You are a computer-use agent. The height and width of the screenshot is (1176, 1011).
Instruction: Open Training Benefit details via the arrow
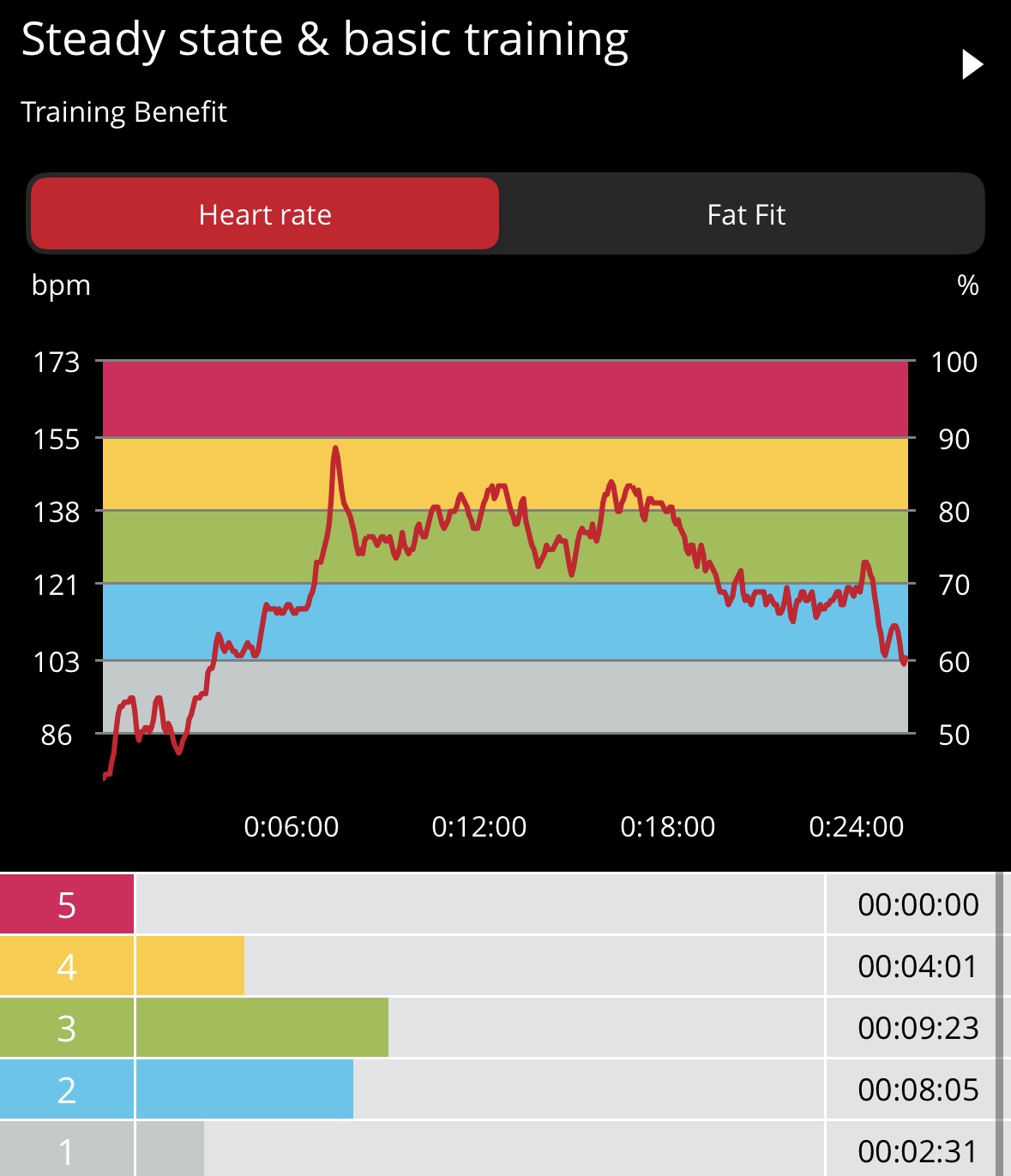click(x=972, y=64)
